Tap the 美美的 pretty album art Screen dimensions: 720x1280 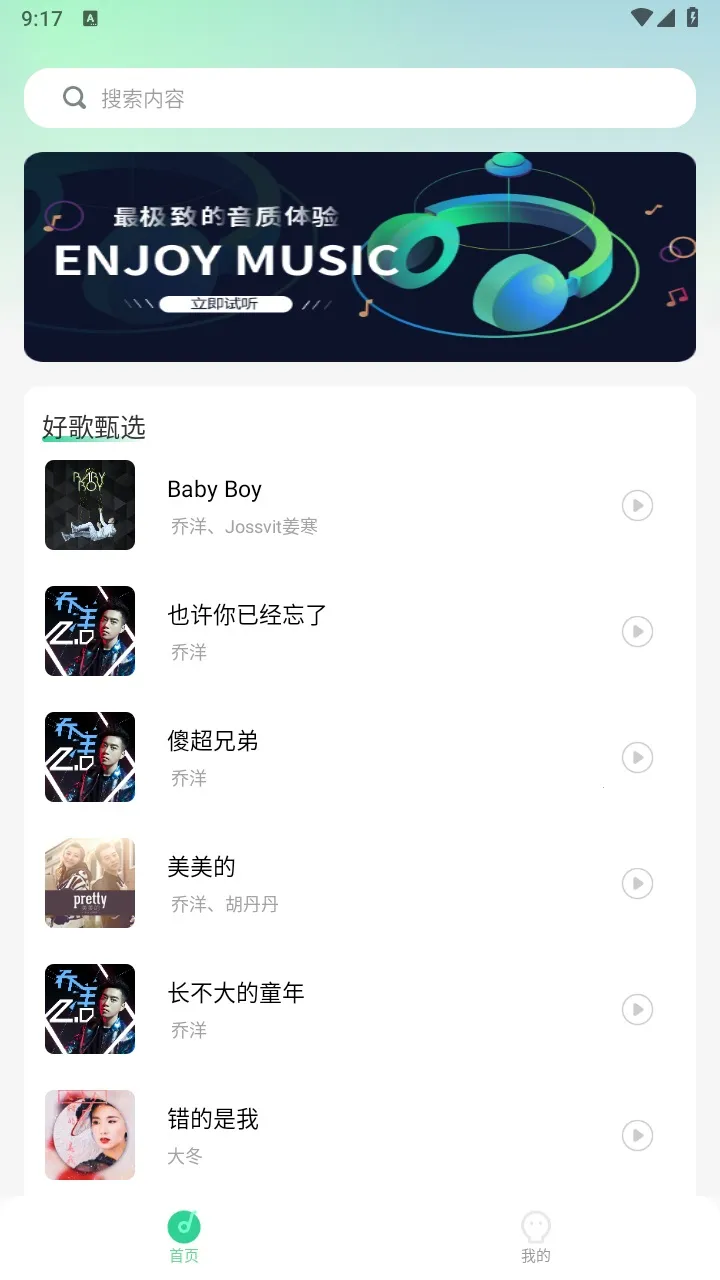coord(89,883)
